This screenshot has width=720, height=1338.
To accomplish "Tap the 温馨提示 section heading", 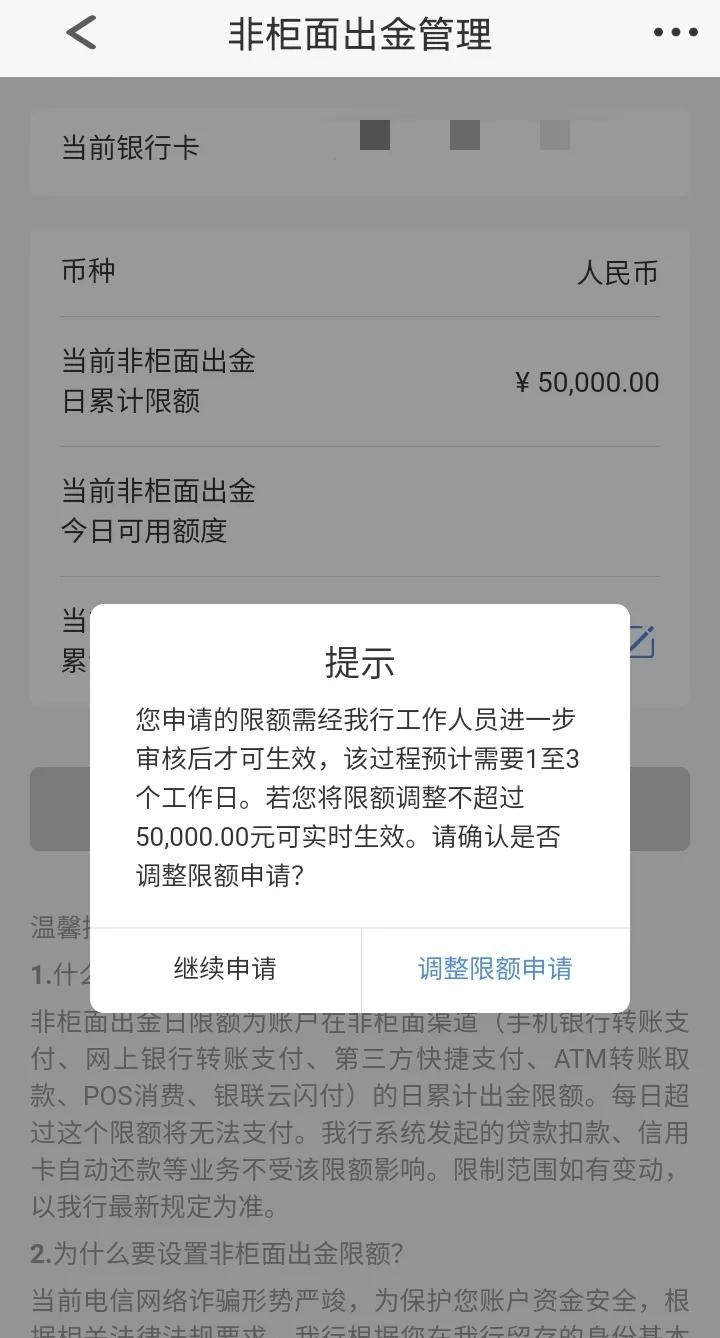I will point(55,925).
